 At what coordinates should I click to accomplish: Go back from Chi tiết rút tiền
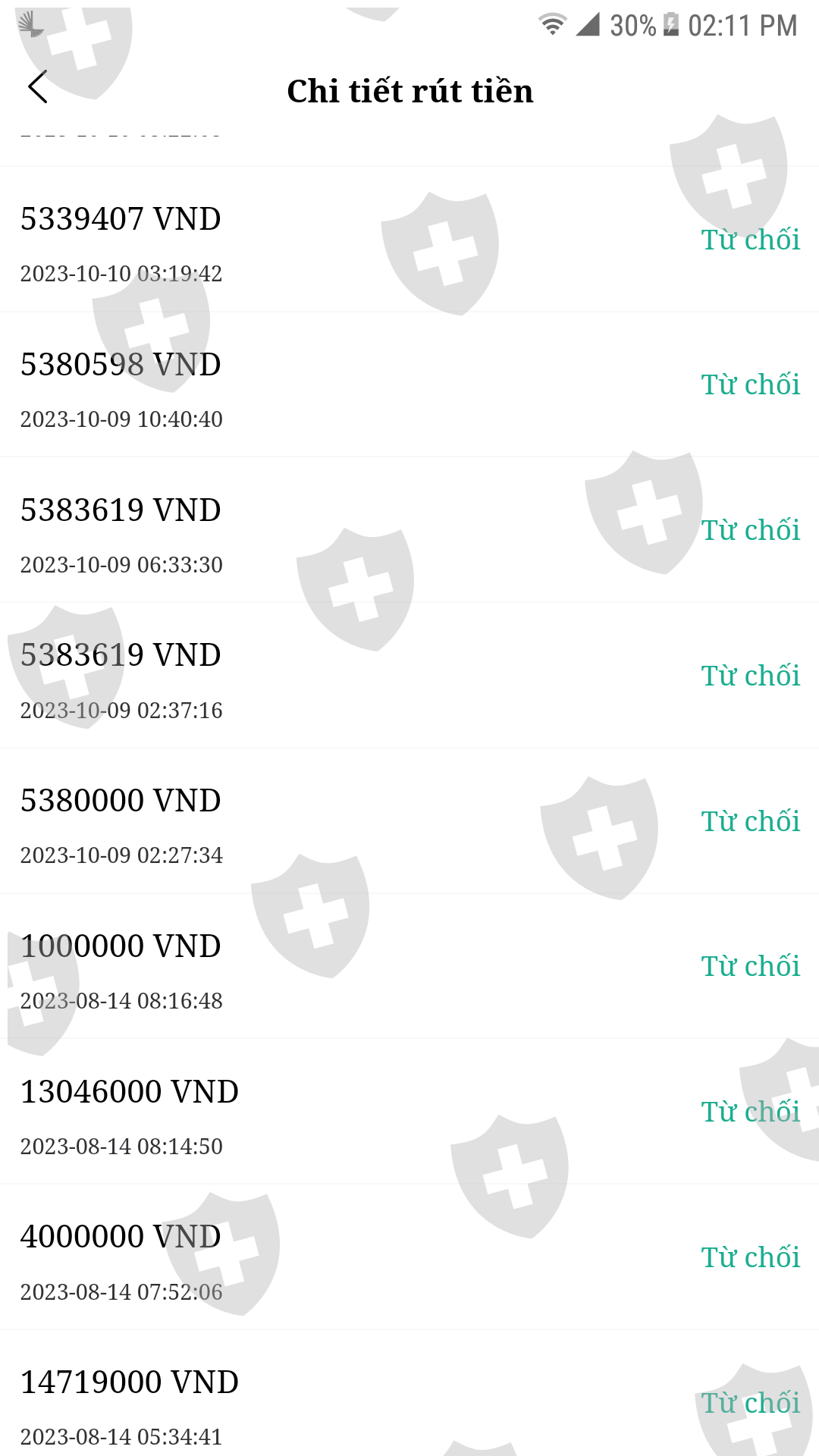pos(38,87)
